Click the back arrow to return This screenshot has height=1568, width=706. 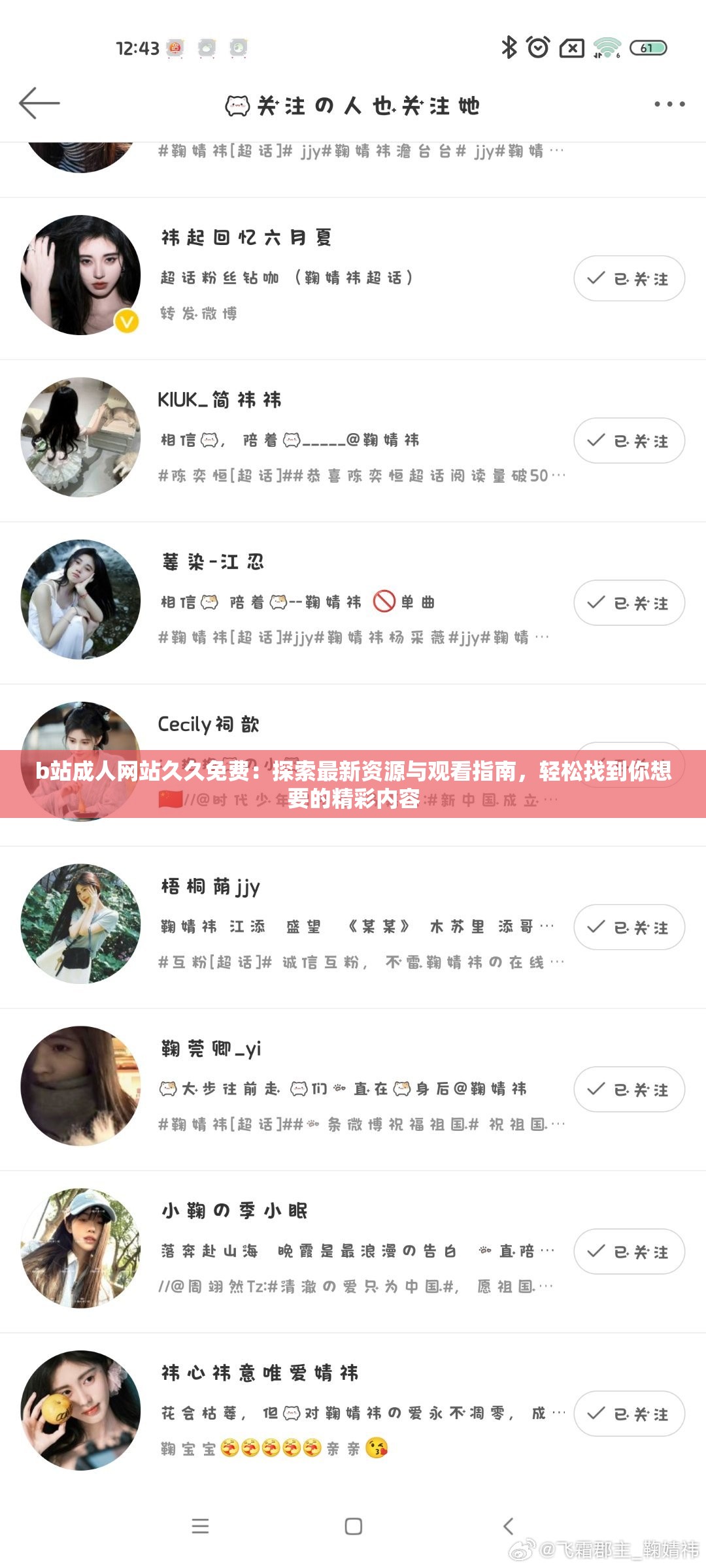(x=41, y=102)
